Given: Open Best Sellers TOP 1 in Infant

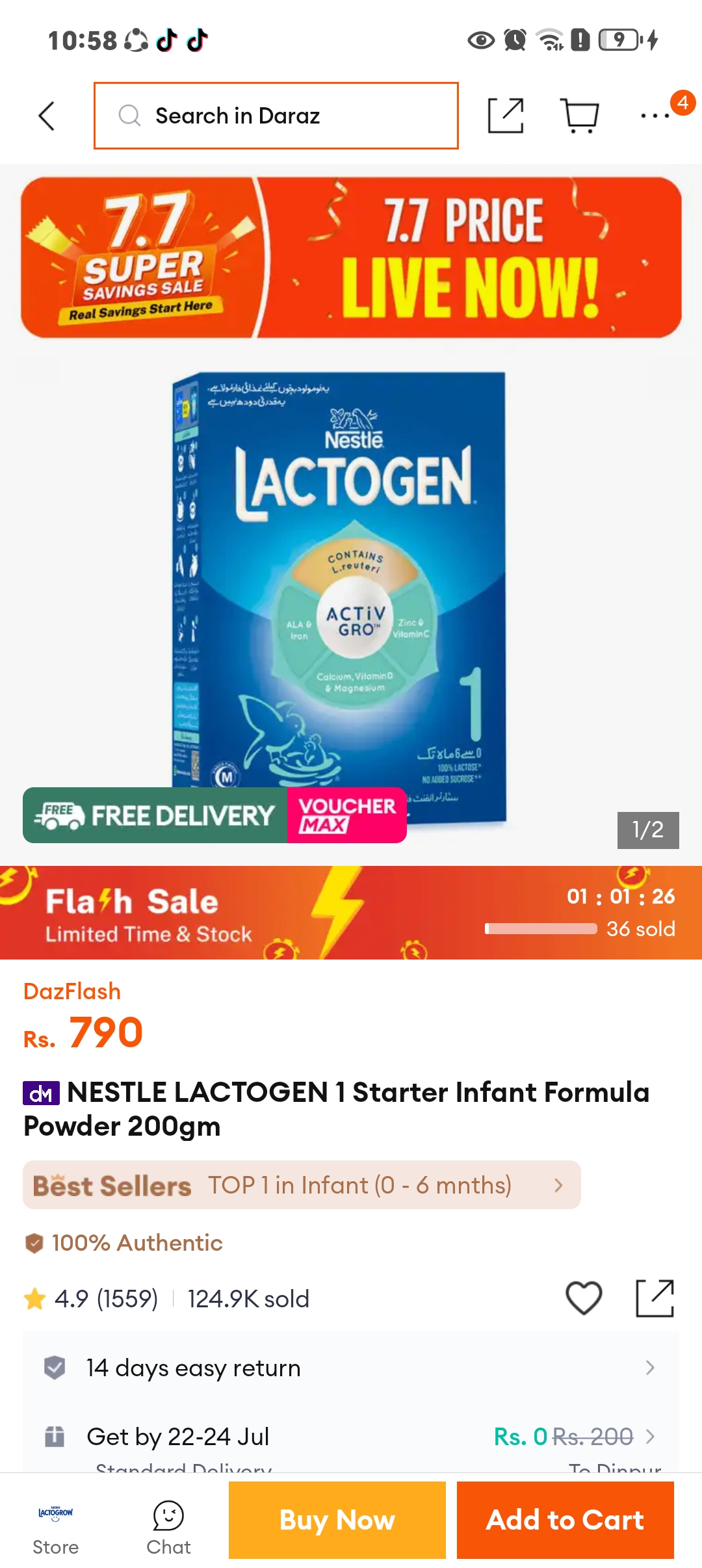Looking at the screenshot, I should [302, 1185].
